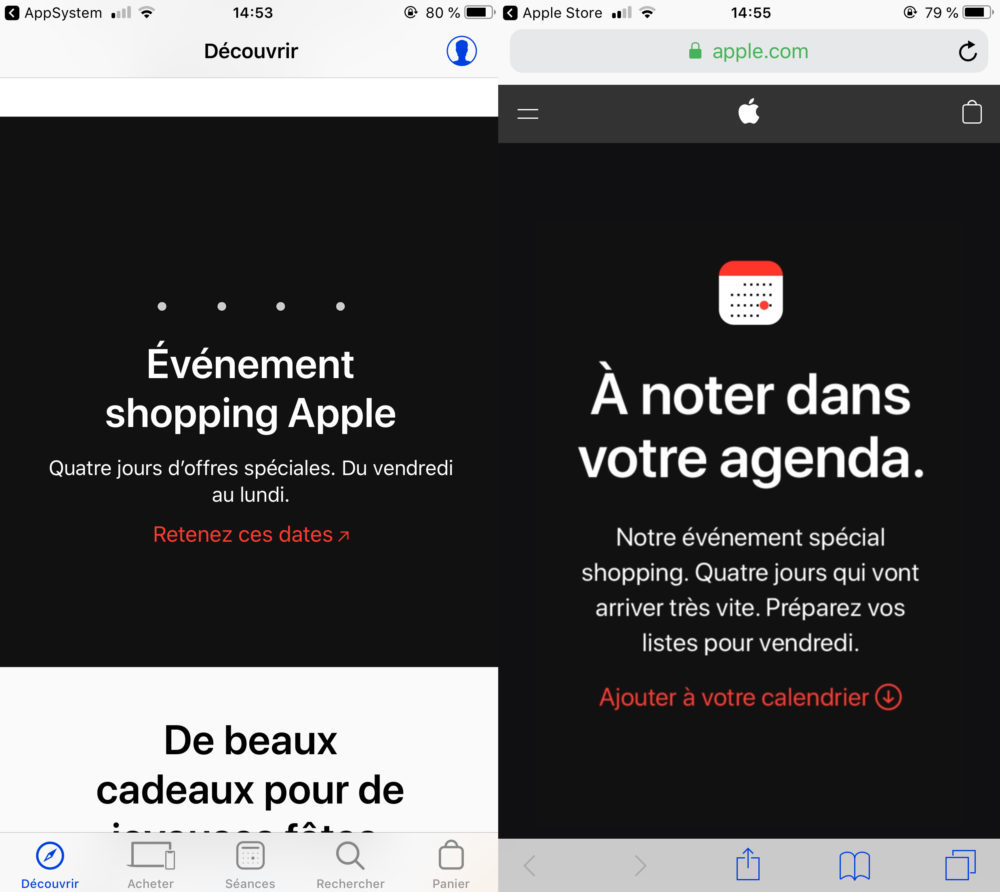Tap the apple.com address bar

coord(748,52)
